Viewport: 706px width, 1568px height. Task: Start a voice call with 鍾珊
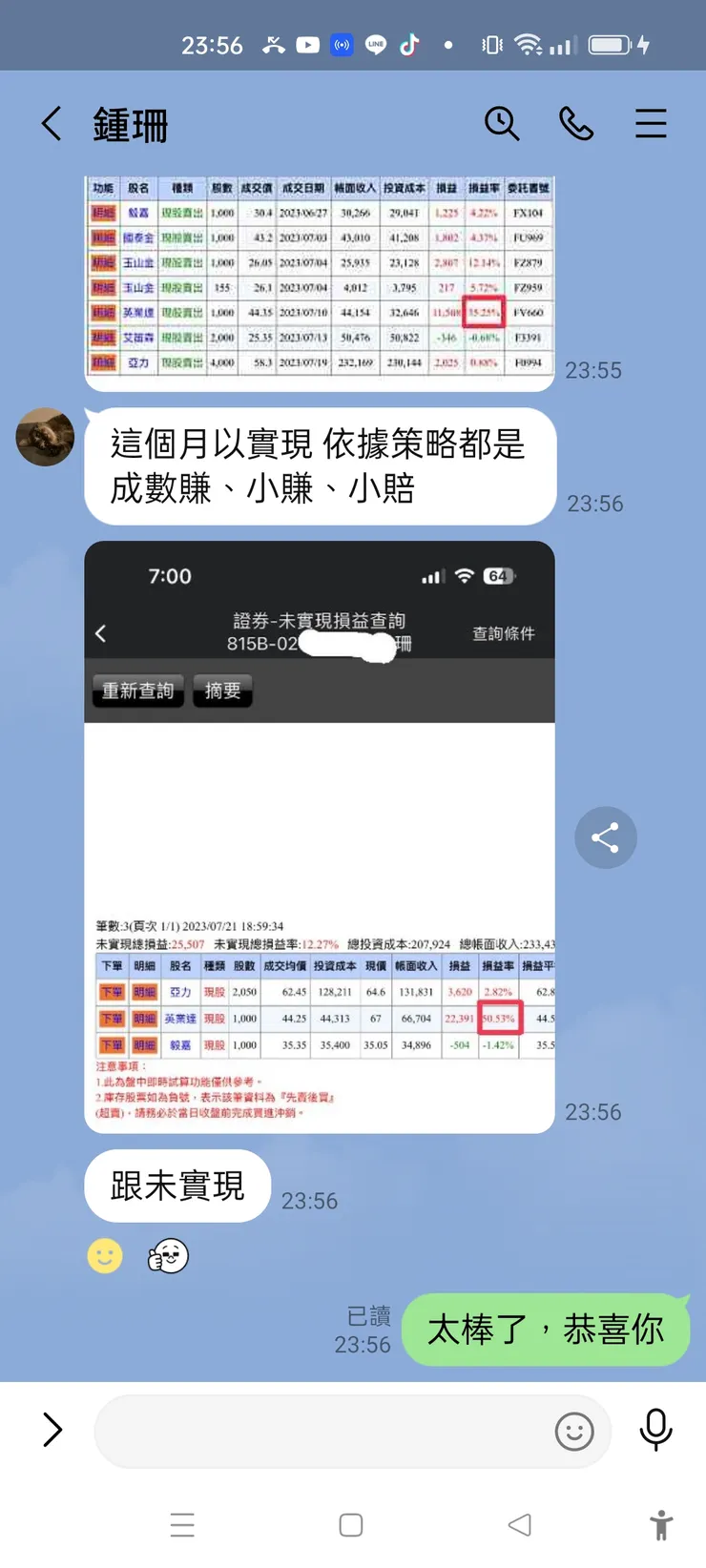coord(576,123)
